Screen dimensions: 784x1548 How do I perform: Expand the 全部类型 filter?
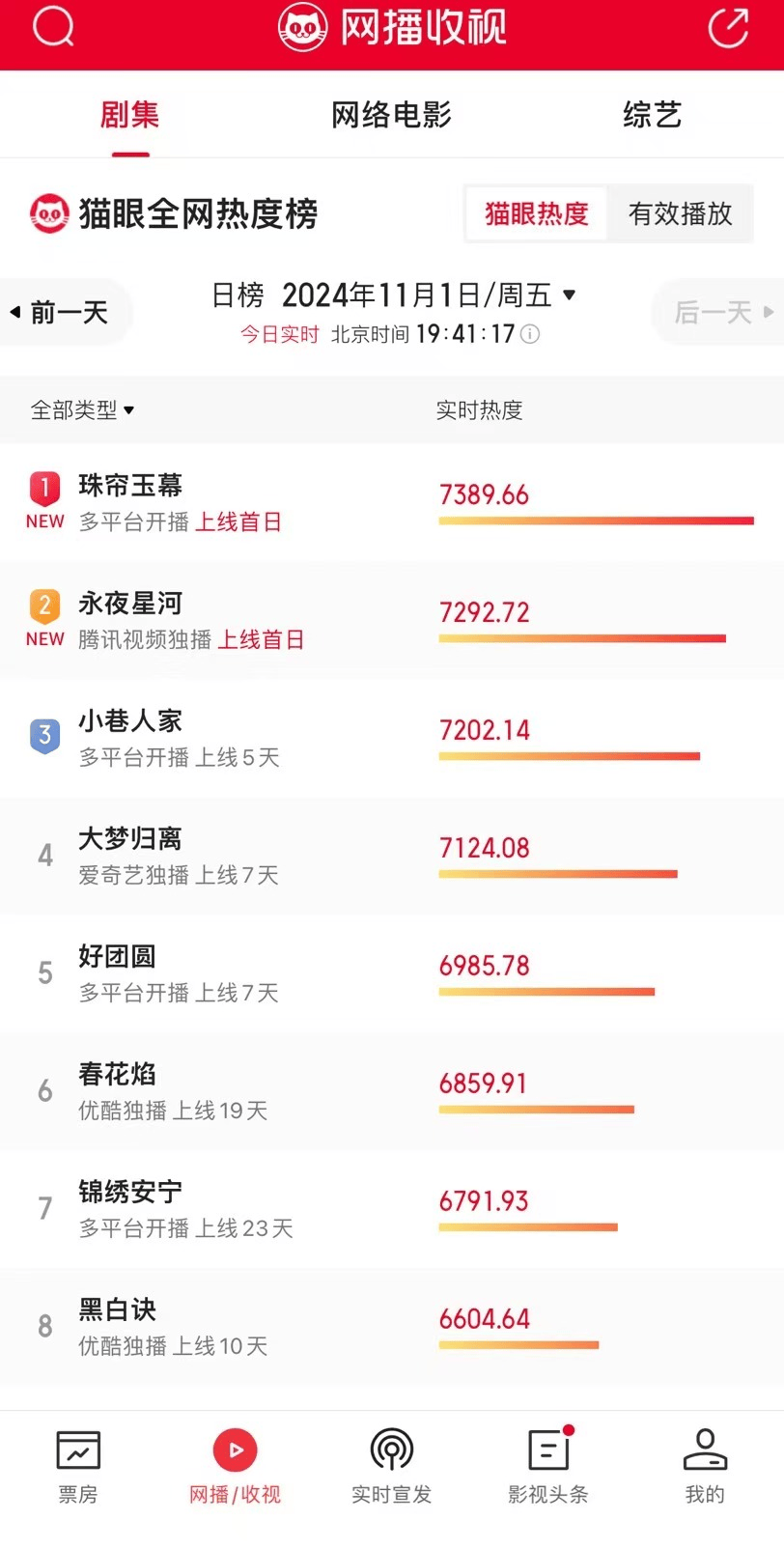(83, 410)
